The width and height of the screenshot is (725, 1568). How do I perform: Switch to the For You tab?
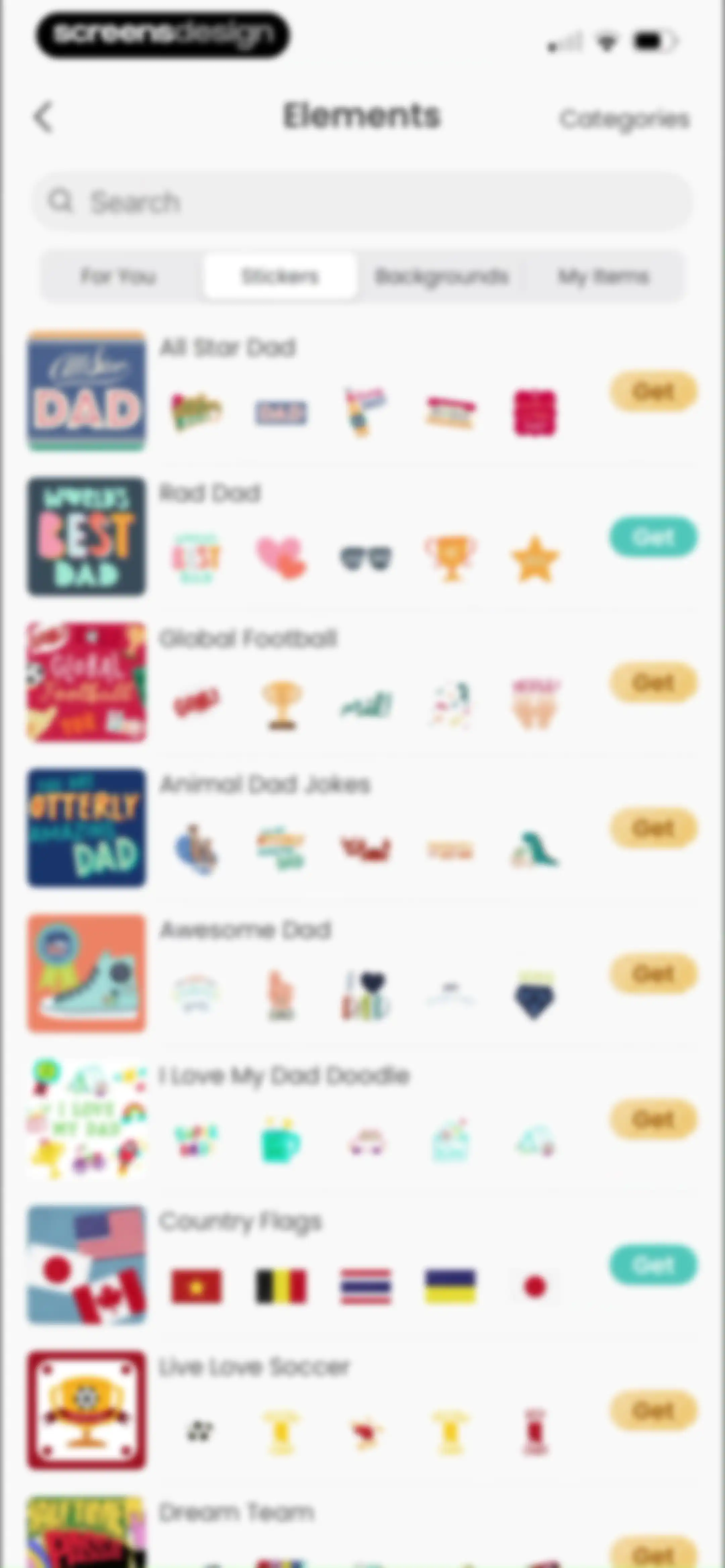[118, 277]
